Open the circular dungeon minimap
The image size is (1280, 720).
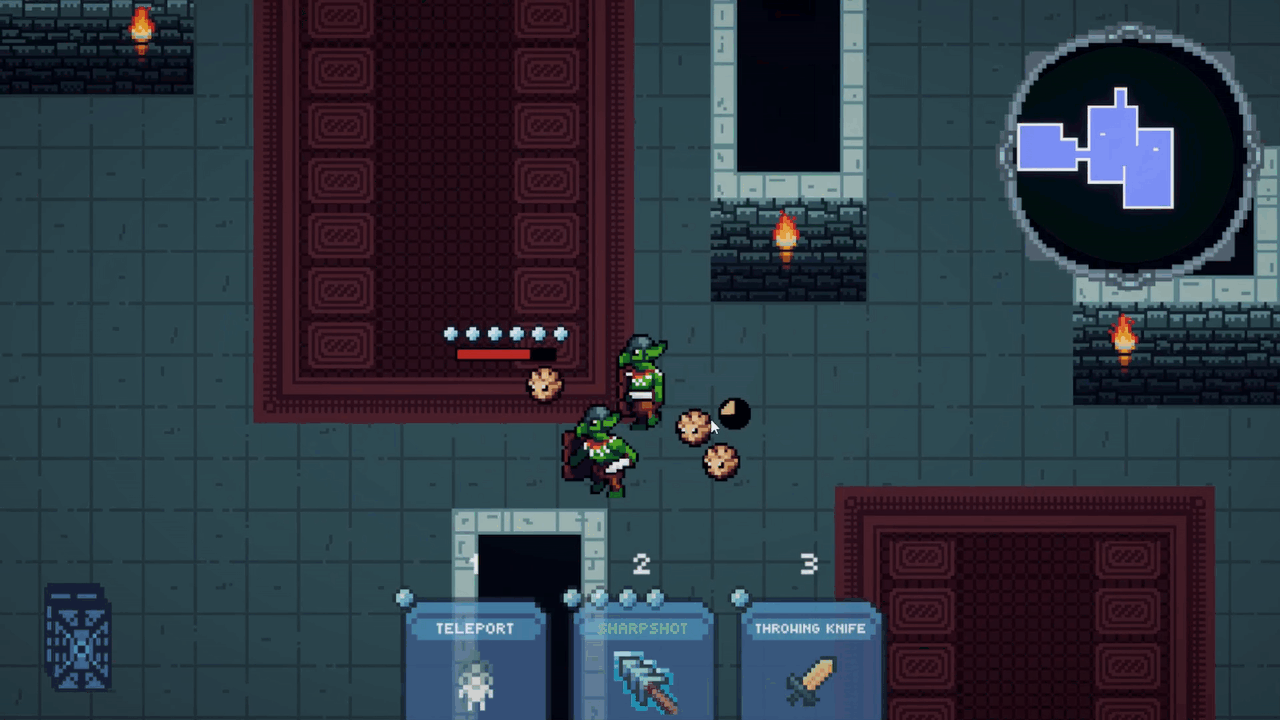pyautogui.click(x=1128, y=155)
